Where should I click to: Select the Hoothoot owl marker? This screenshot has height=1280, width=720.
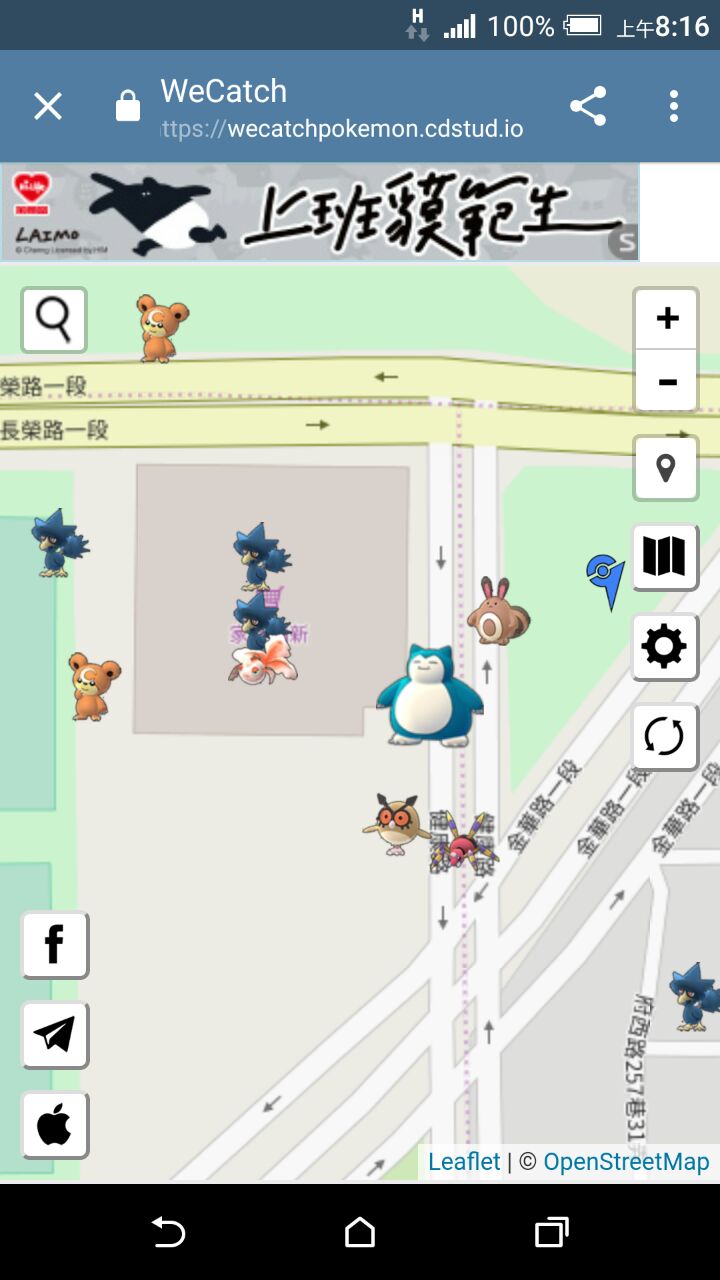pyautogui.click(x=397, y=824)
